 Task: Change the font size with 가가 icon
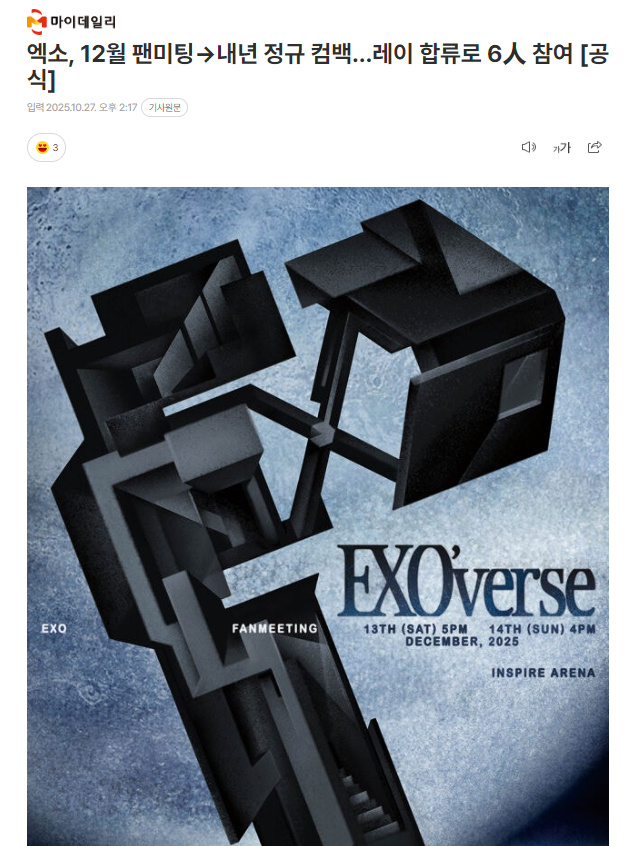pos(562,148)
